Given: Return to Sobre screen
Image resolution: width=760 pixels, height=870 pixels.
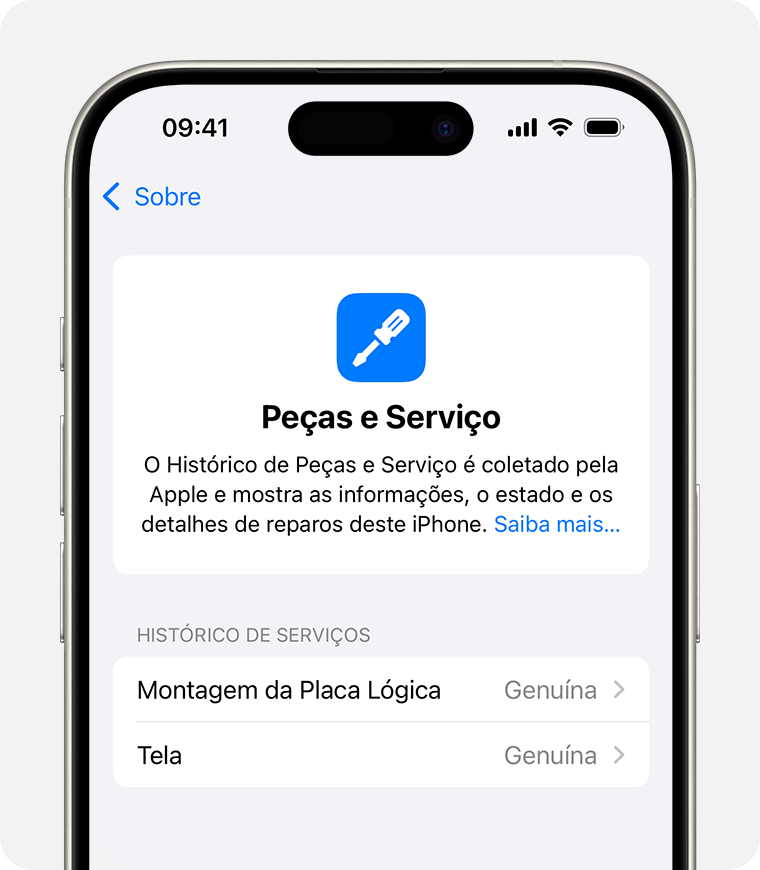Looking at the screenshot, I should tap(149, 197).
